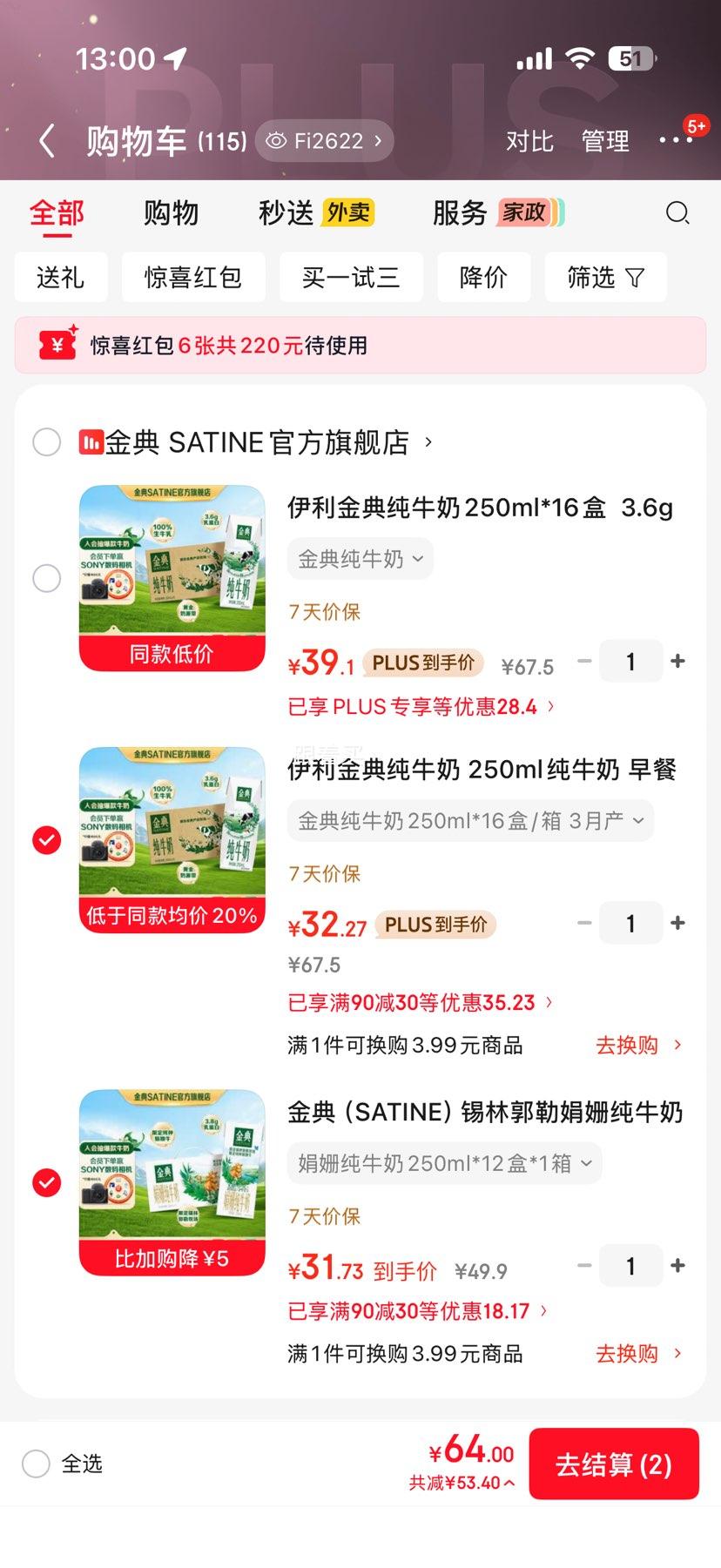Uncheck the selected second milk product
Screen dimensions: 721x1568
pos(46,840)
